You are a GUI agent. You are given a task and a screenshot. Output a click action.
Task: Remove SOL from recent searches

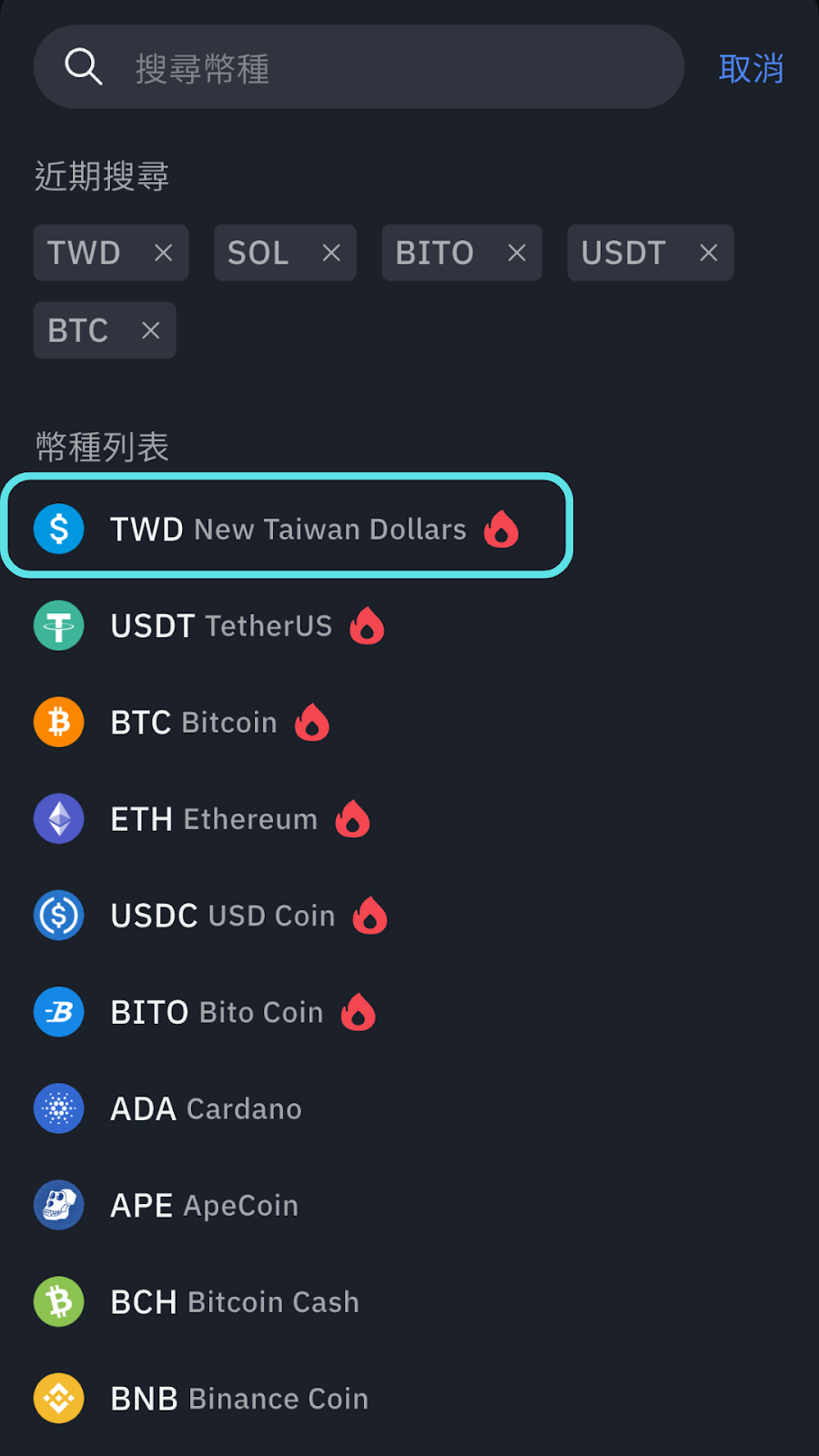coord(331,253)
